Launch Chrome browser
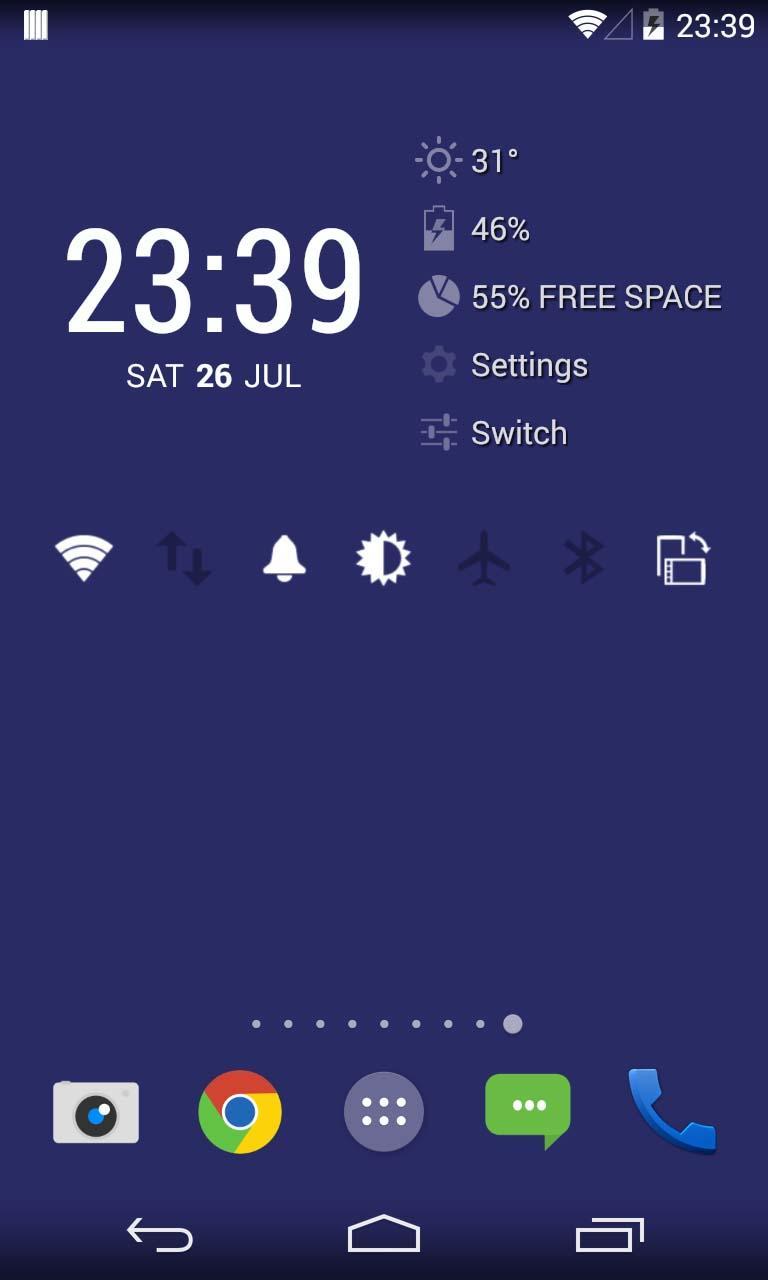 239,1111
